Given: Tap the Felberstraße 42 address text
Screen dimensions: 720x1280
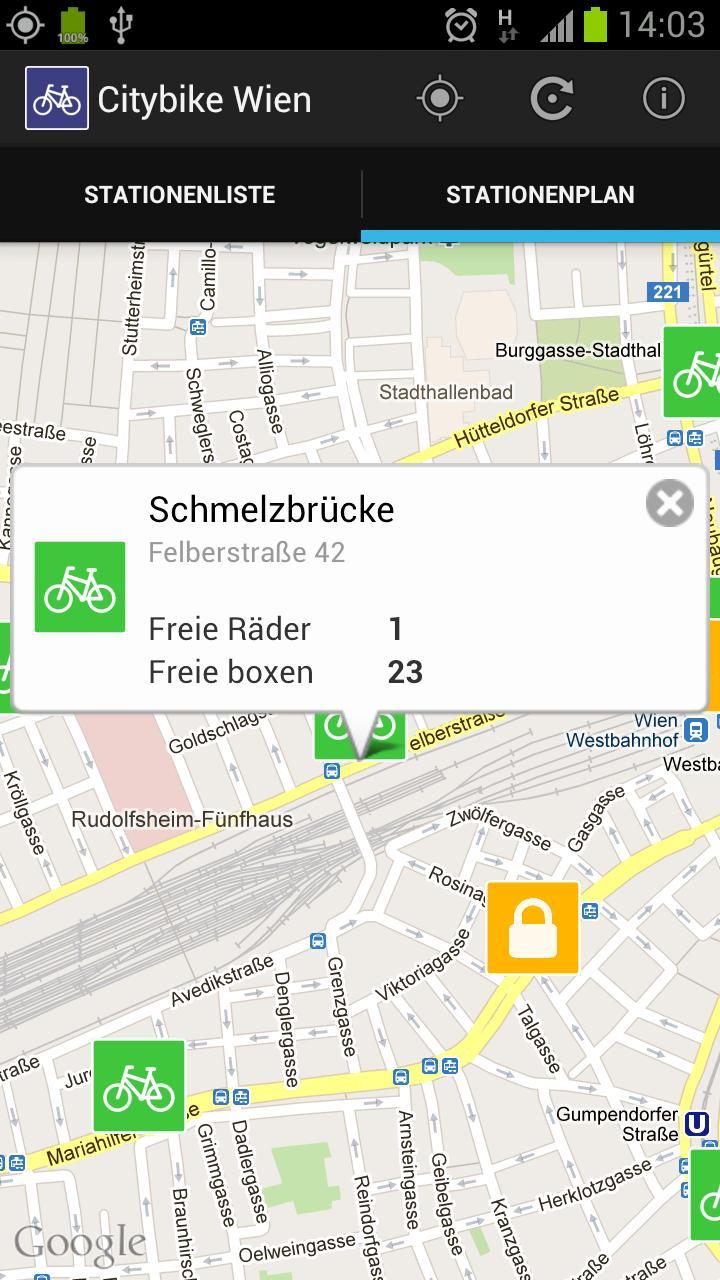Looking at the screenshot, I should pos(247,551).
